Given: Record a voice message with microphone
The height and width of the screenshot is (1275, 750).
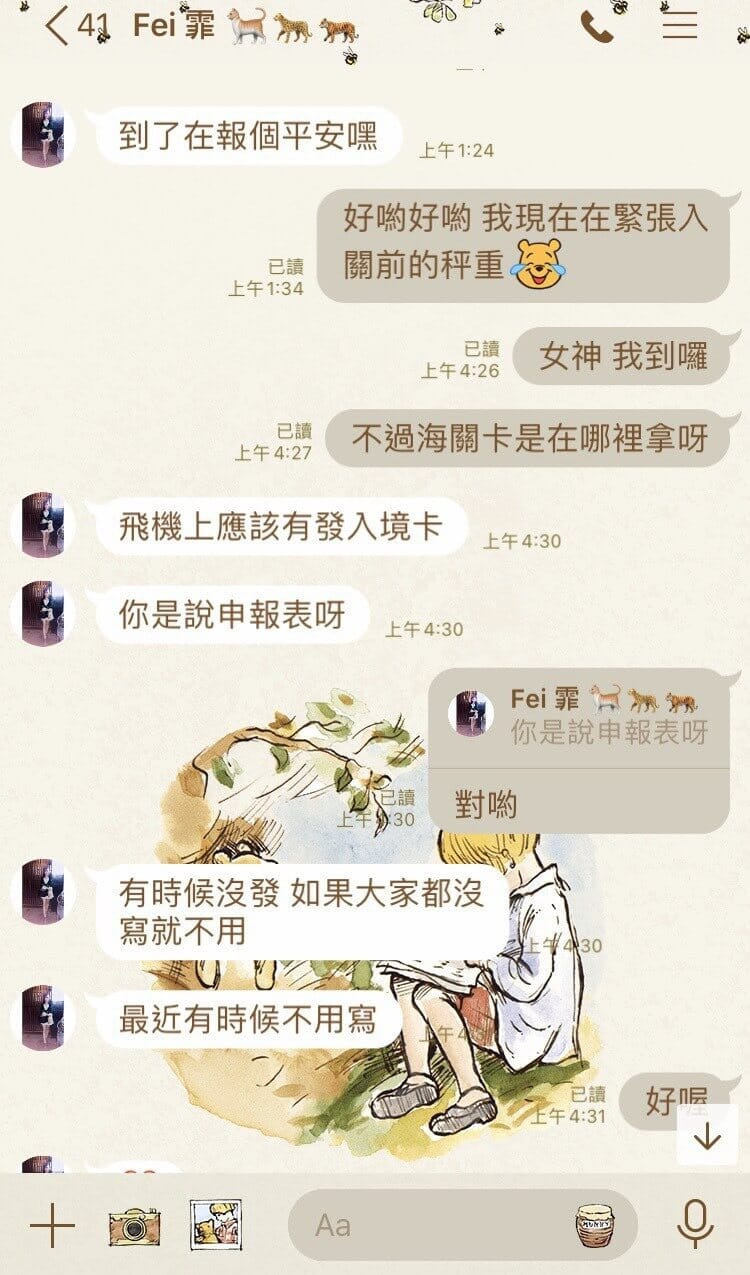Looking at the screenshot, I should pyautogui.click(x=694, y=1225).
